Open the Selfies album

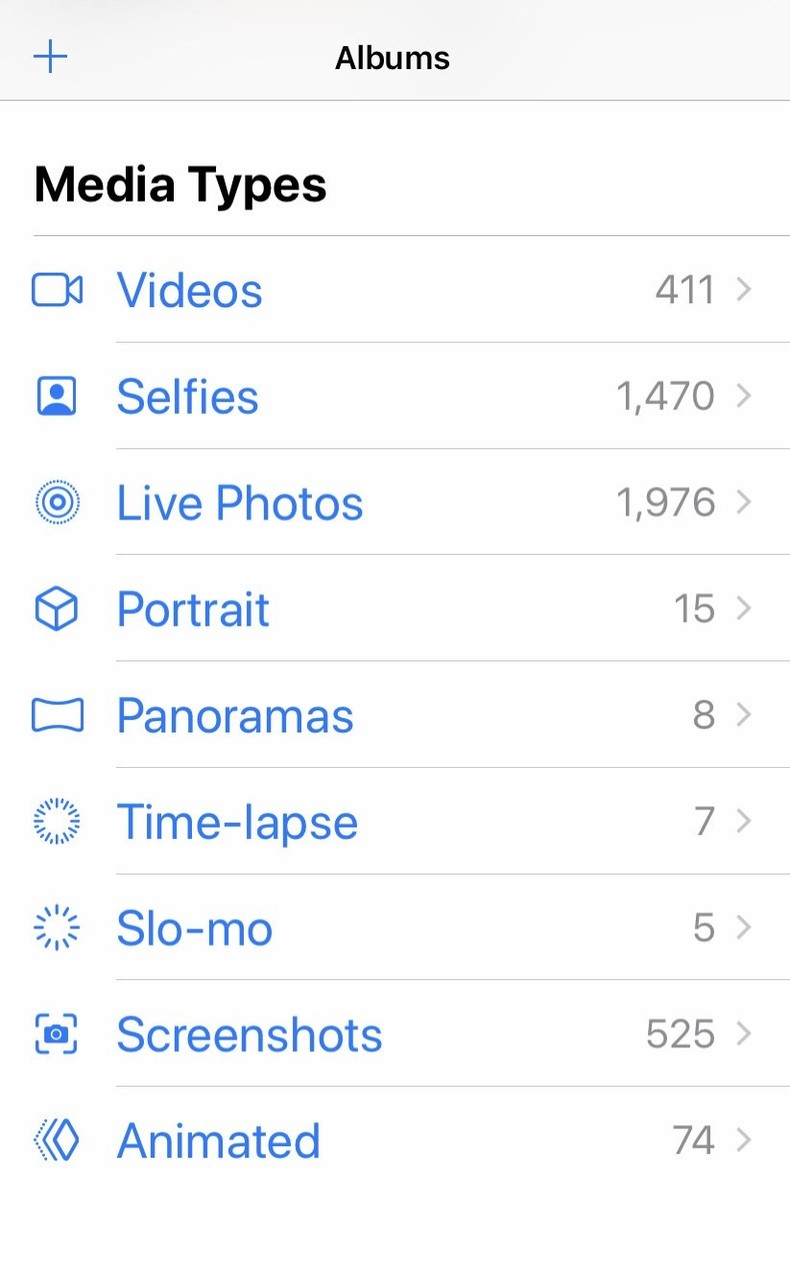pos(188,397)
